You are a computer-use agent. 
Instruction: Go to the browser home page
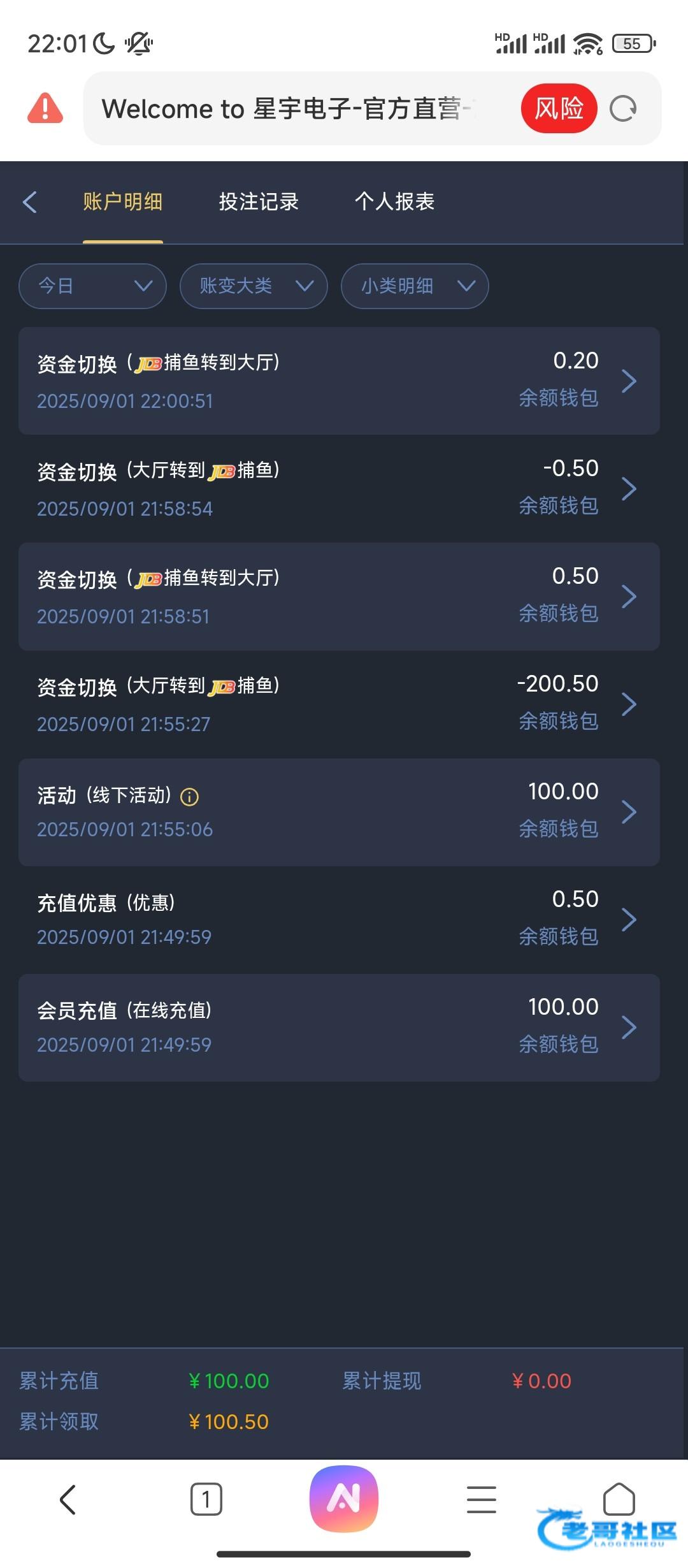click(x=619, y=1499)
